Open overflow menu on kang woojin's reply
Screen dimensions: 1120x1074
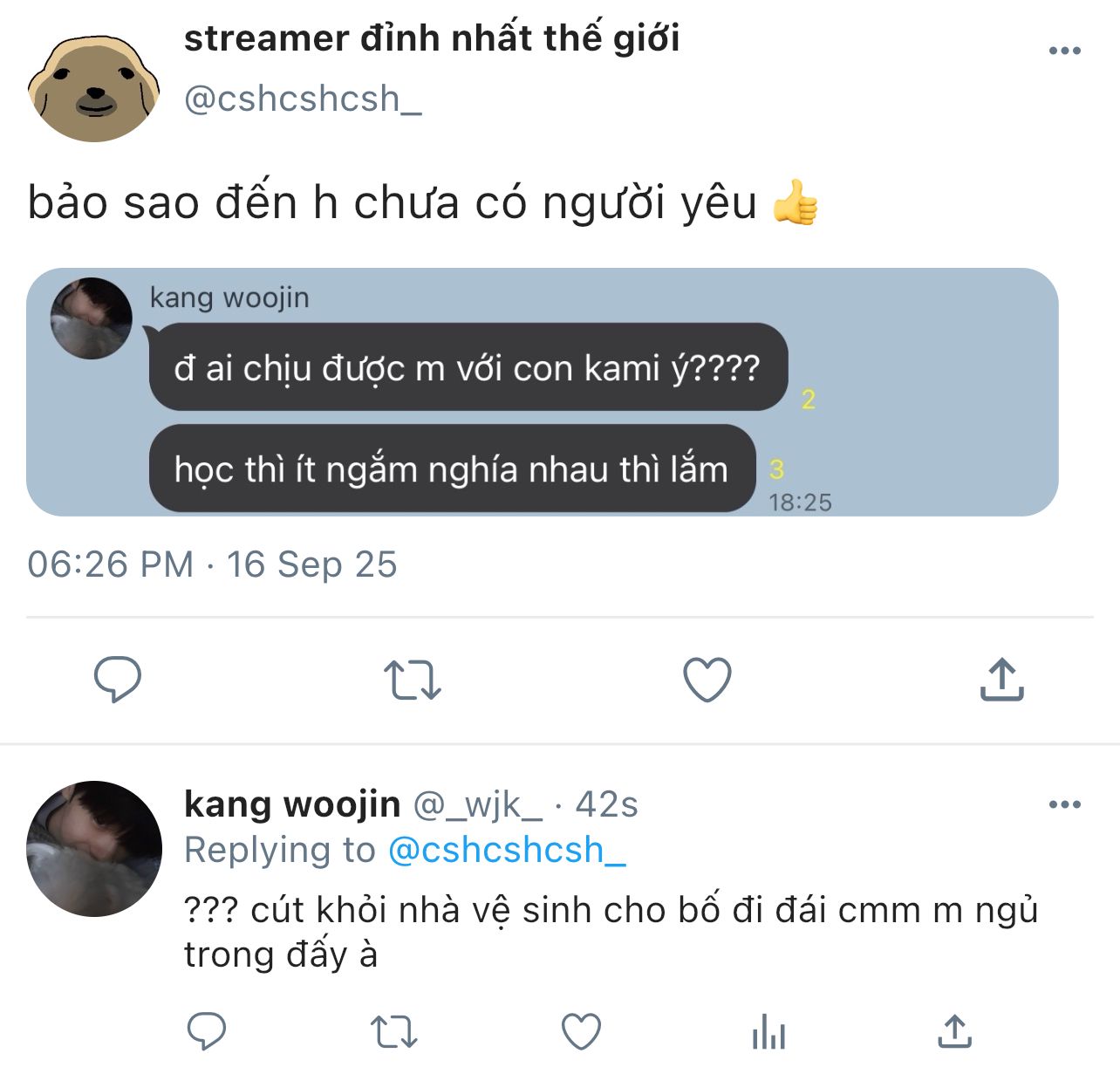tap(1064, 804)
